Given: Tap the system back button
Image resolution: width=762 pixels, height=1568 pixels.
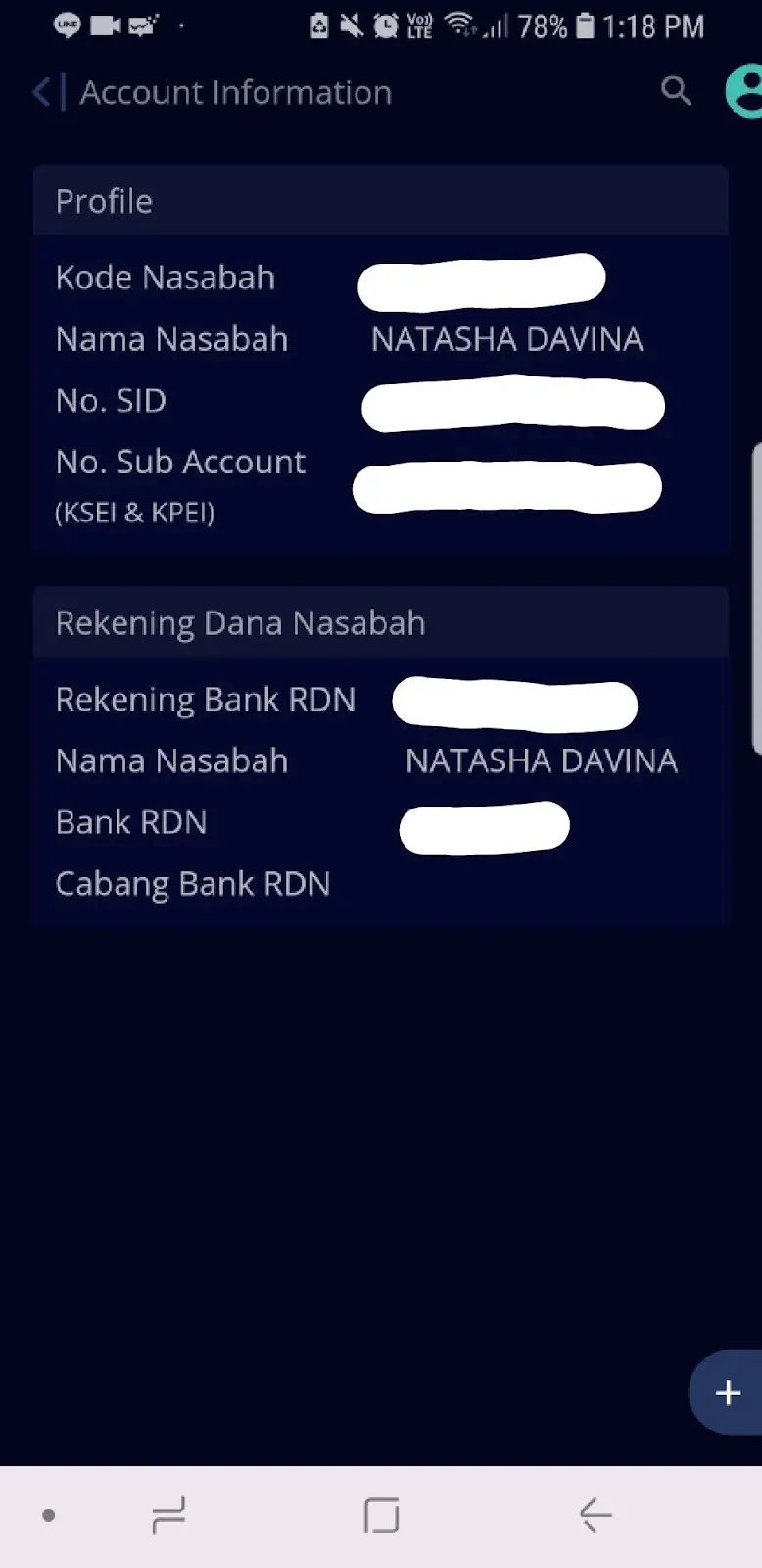Looking at the screenshot, I should point(595,1515).
